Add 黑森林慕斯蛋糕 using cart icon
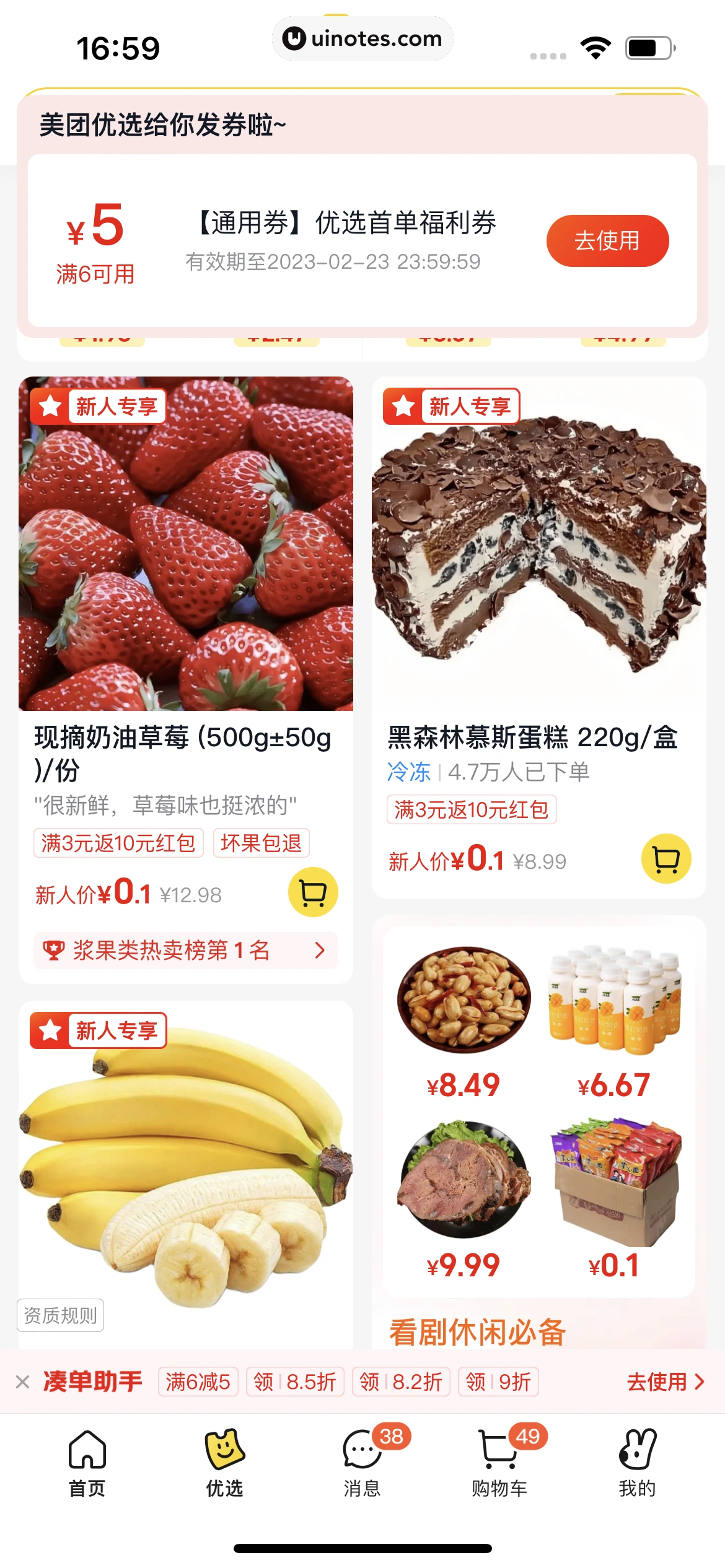The image size is (725, 1568). point(666,859)
